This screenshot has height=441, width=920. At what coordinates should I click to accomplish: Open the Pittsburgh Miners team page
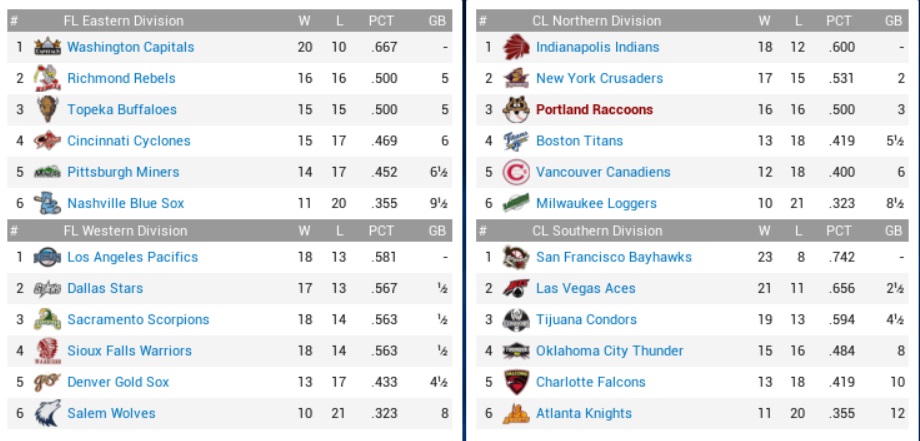123,172
